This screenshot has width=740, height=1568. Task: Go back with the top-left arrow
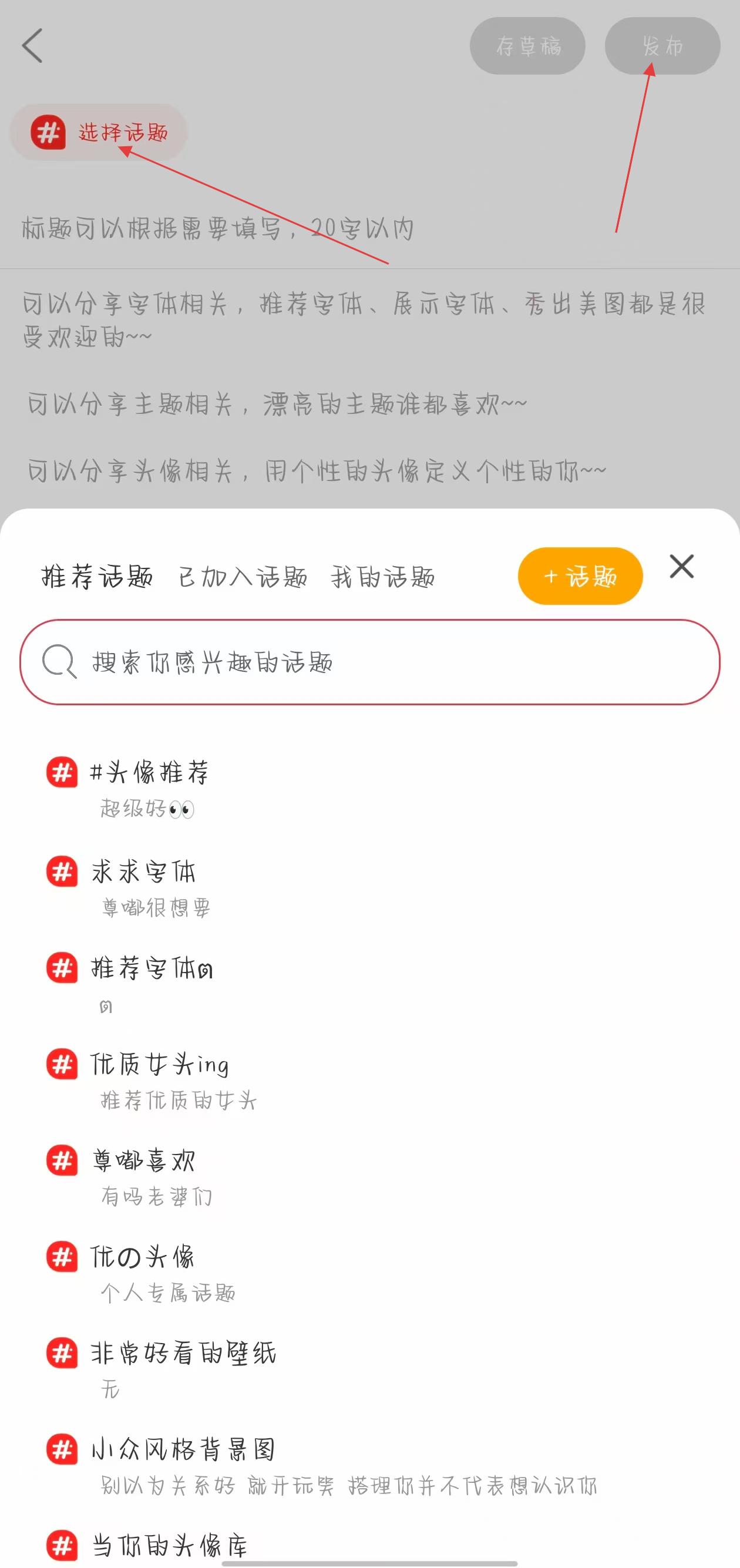click(33, 46)
